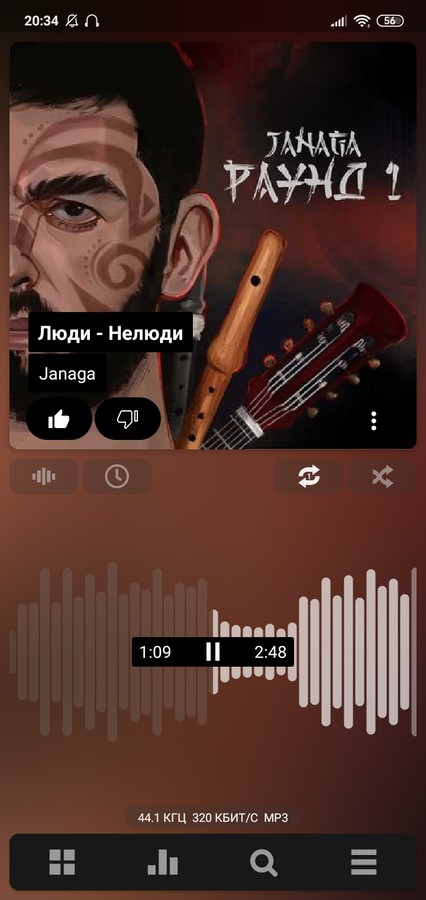Screen dimensions: 426x900
Task: Open the sleep timer clock
Action: click(117, 476)
